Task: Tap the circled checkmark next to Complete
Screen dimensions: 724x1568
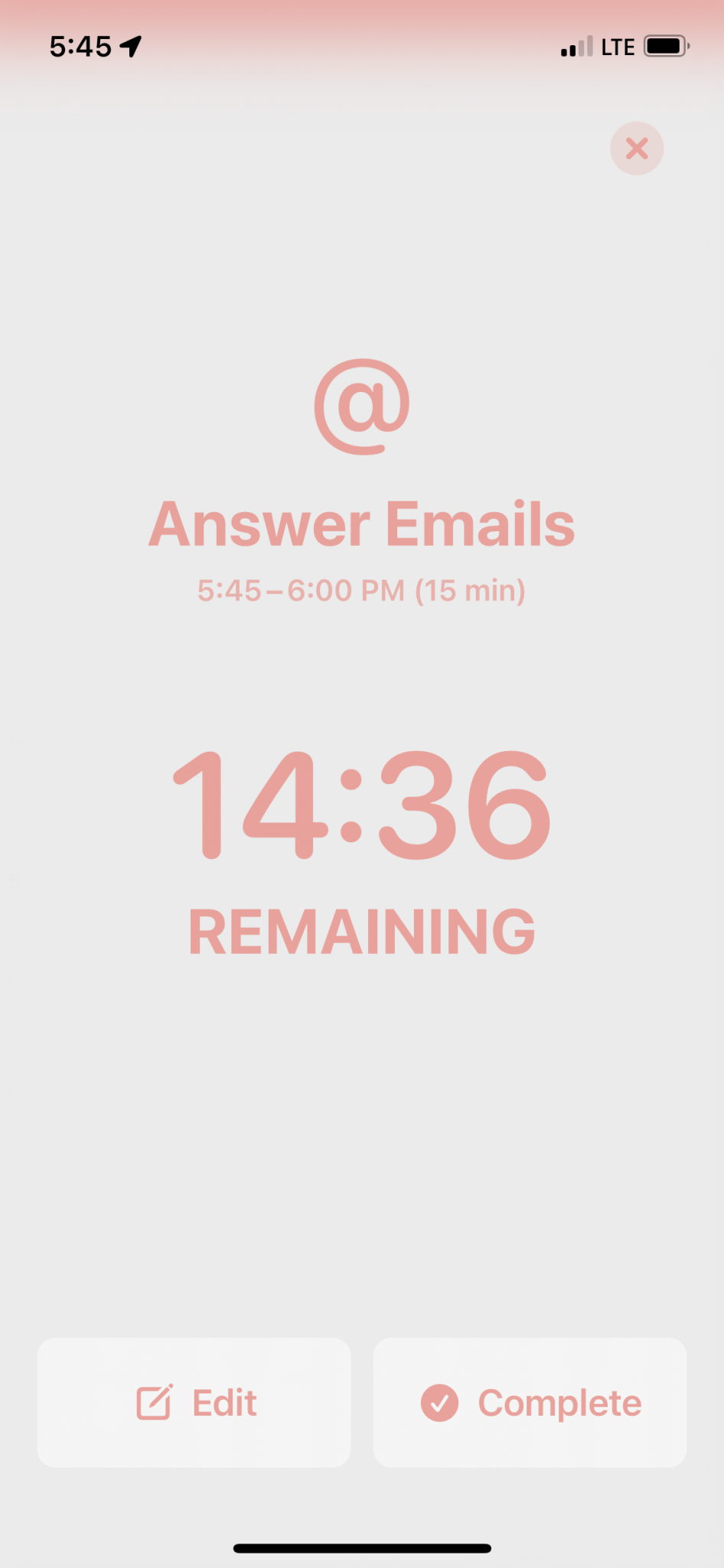Action: coord(439,1403)
